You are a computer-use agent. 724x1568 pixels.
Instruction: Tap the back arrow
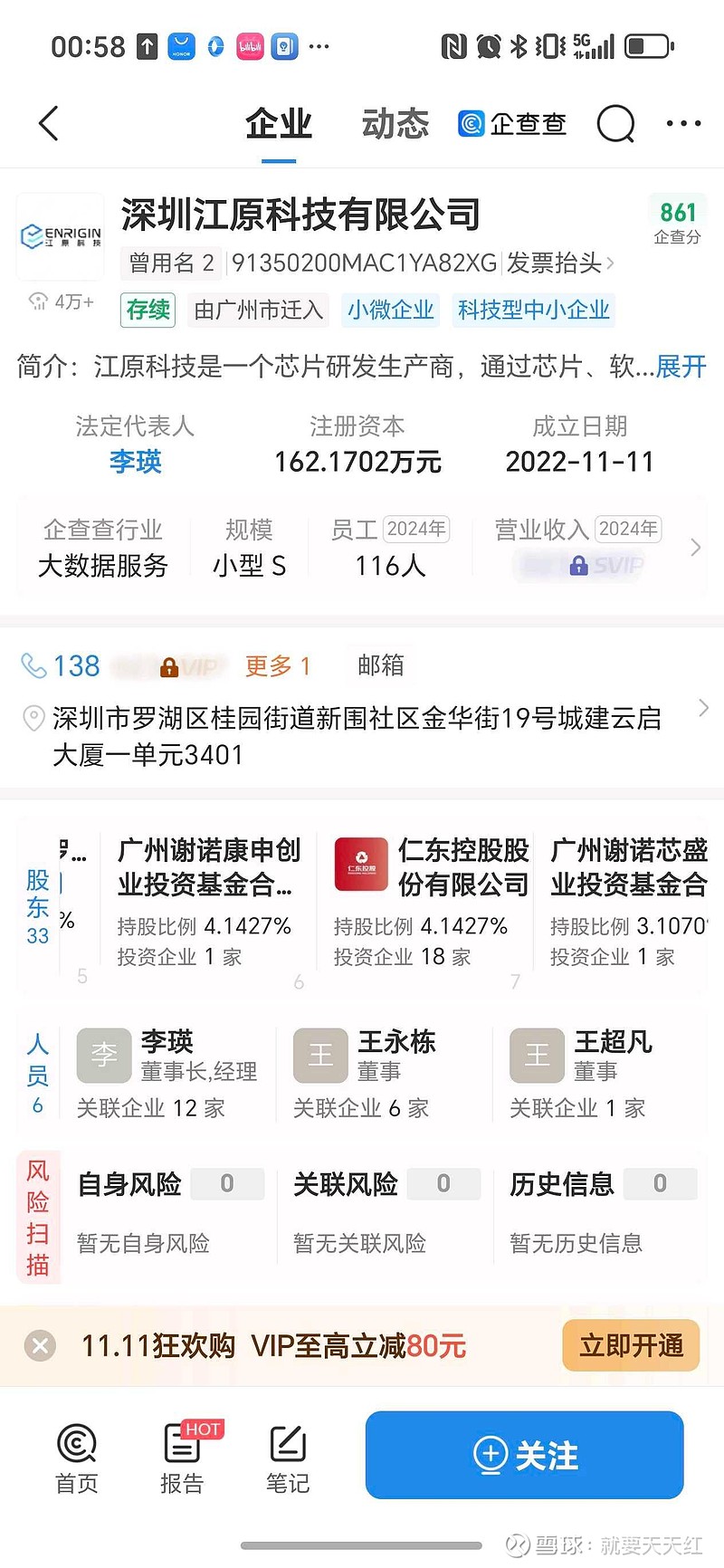pos(47,124)
